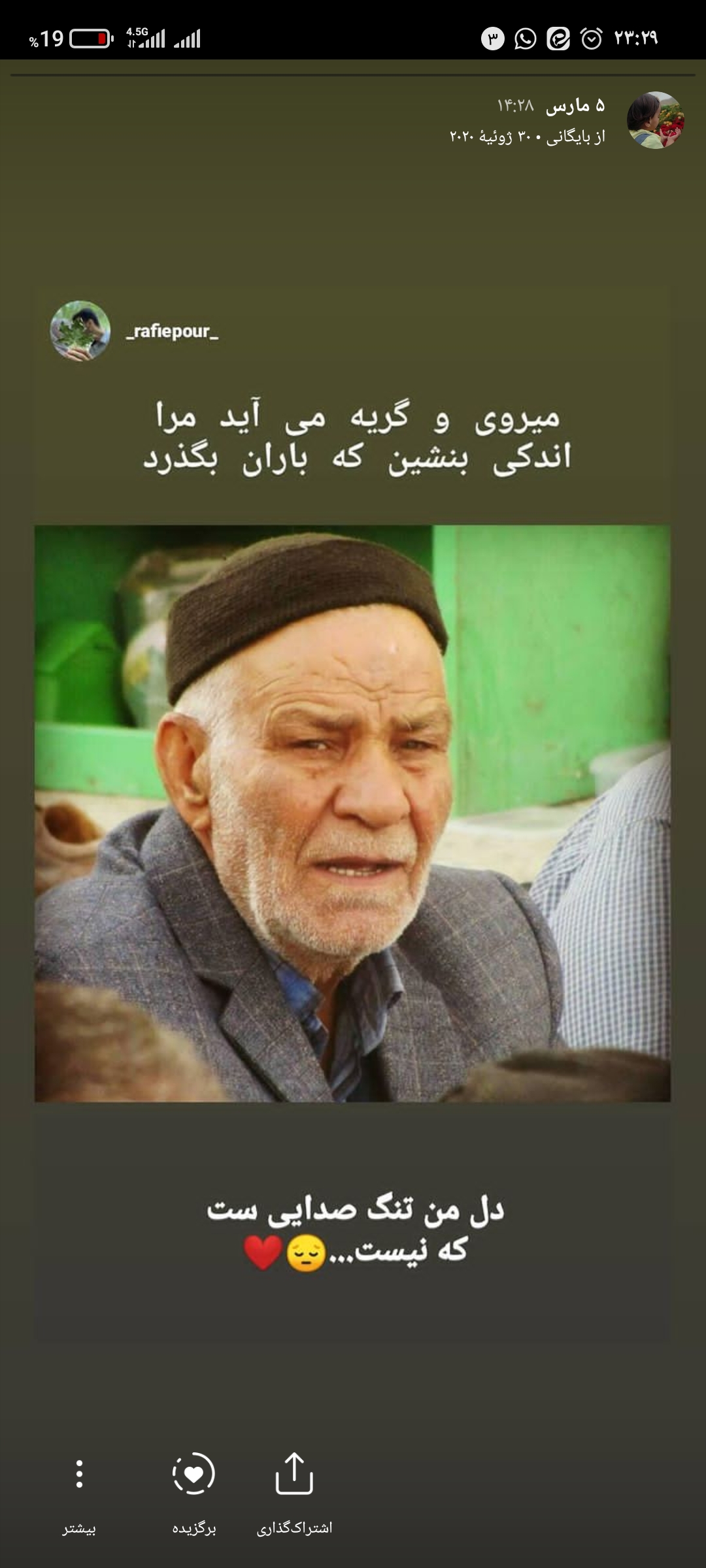Add story to برگزیده highlights
This screenshot has width=706, height=1568.
pos(193,1492)
